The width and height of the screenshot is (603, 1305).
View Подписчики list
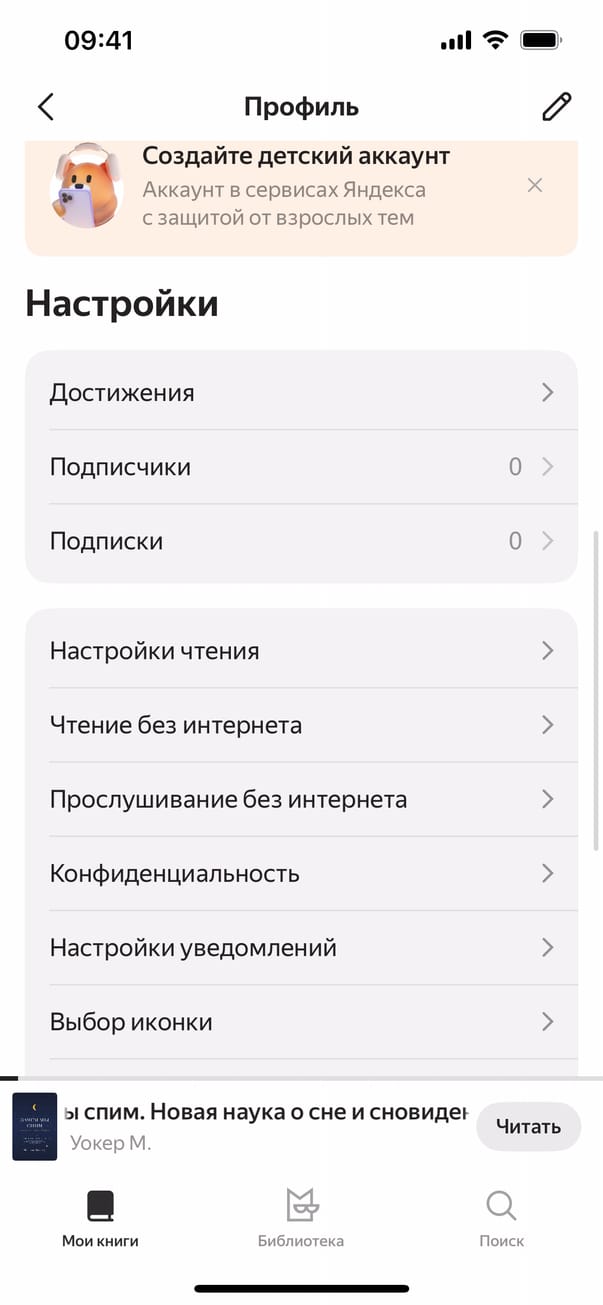[x=300, y=467]
